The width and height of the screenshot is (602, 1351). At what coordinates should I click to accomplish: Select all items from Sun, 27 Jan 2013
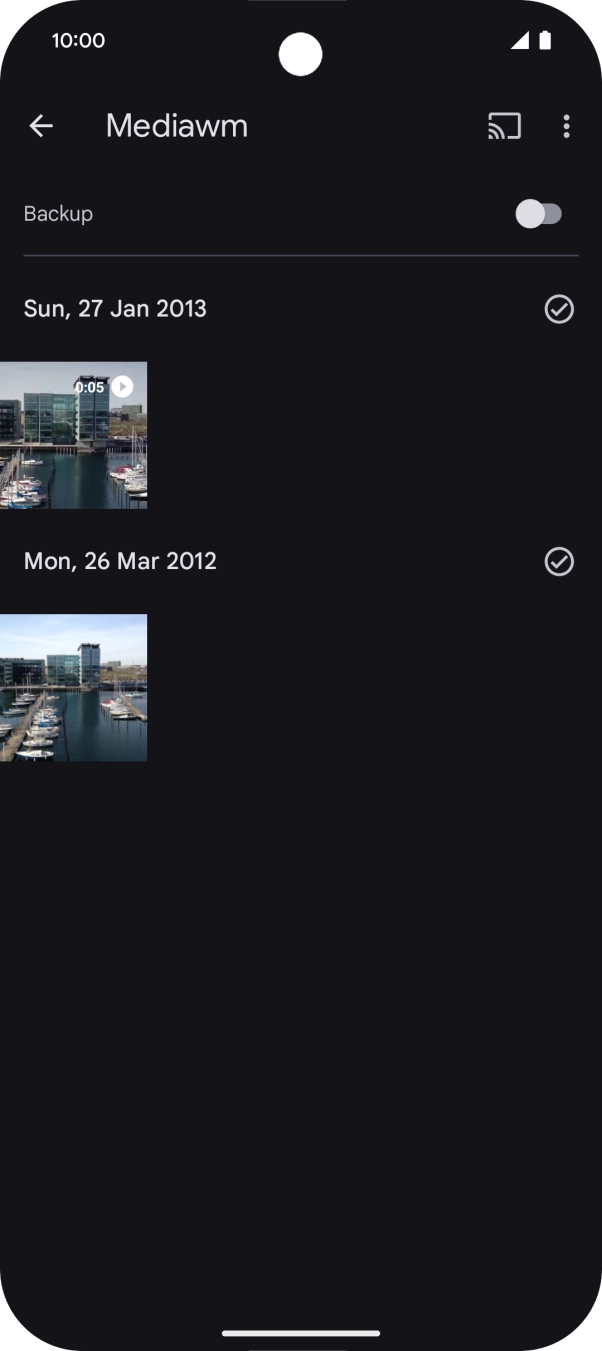559,309
